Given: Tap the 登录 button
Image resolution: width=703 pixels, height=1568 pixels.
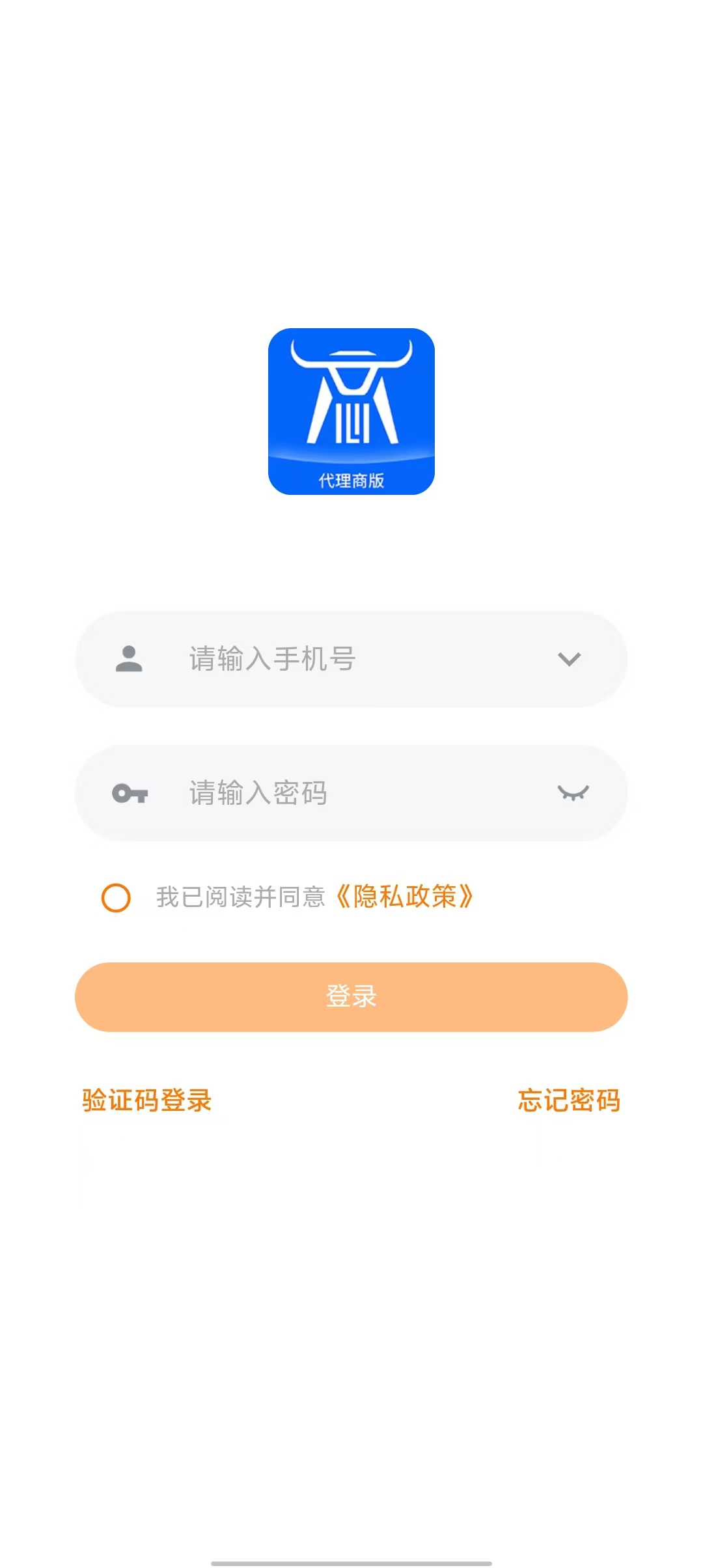Looking at the screenshot, I should (x=351, y=997).
